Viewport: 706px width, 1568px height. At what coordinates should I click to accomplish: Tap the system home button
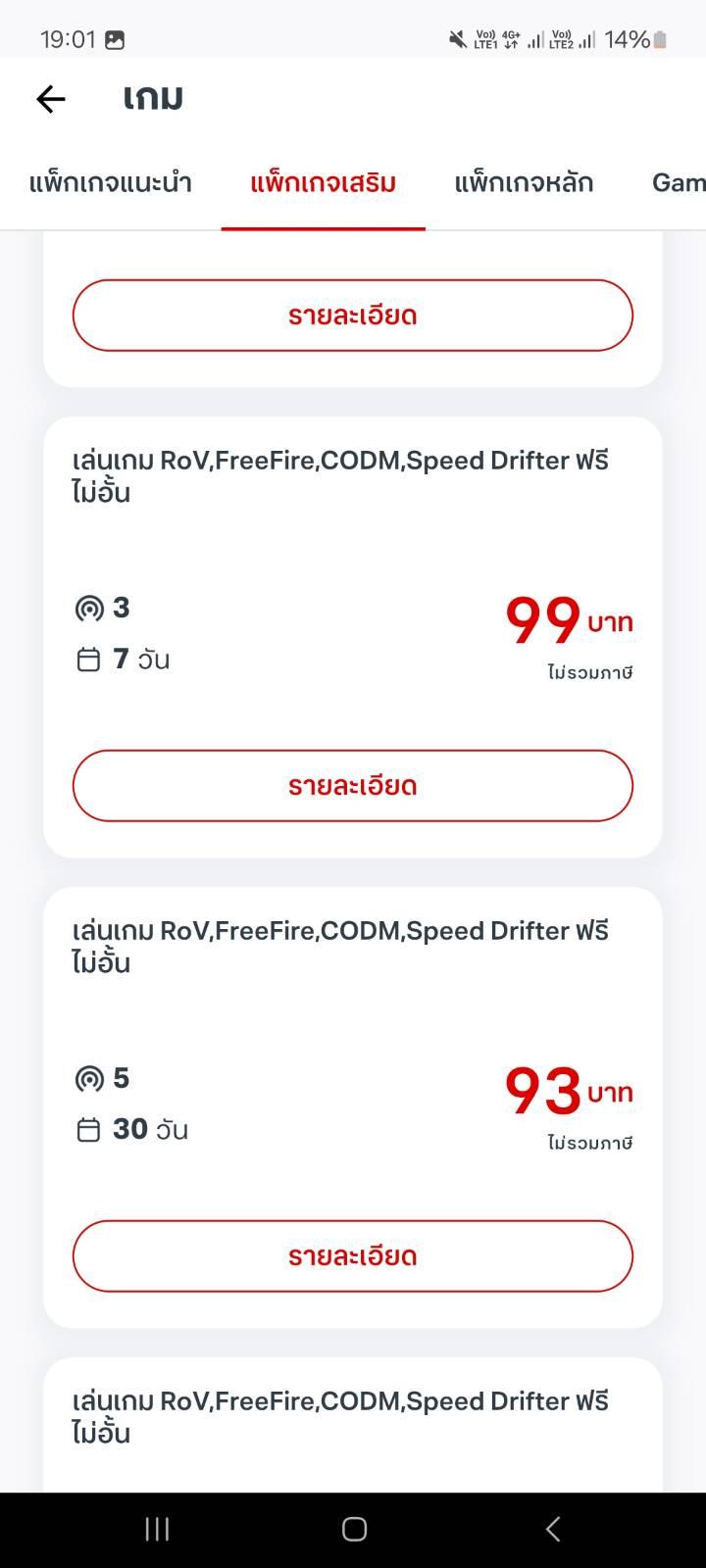354,1529
